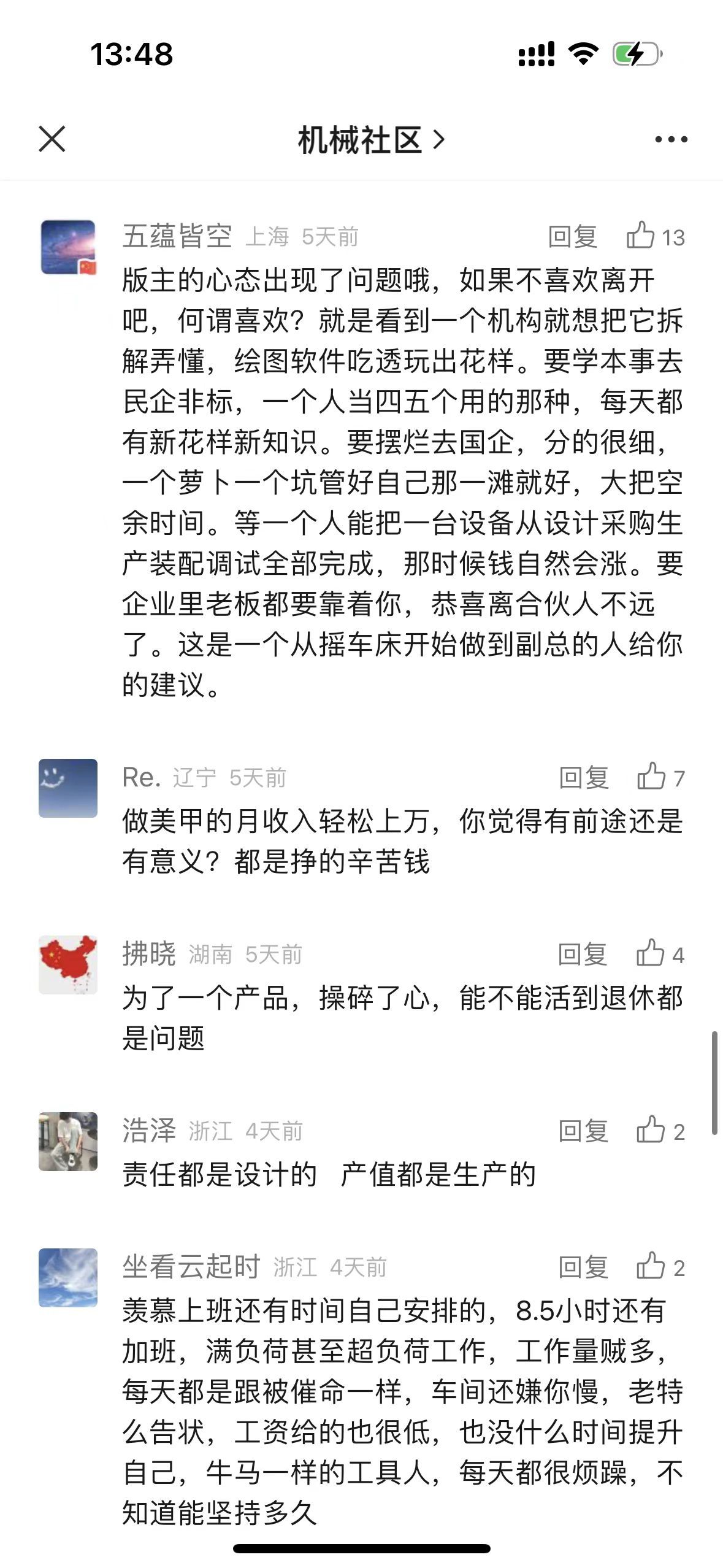Reply to 五蕴皆空's comment

(572, 237)
